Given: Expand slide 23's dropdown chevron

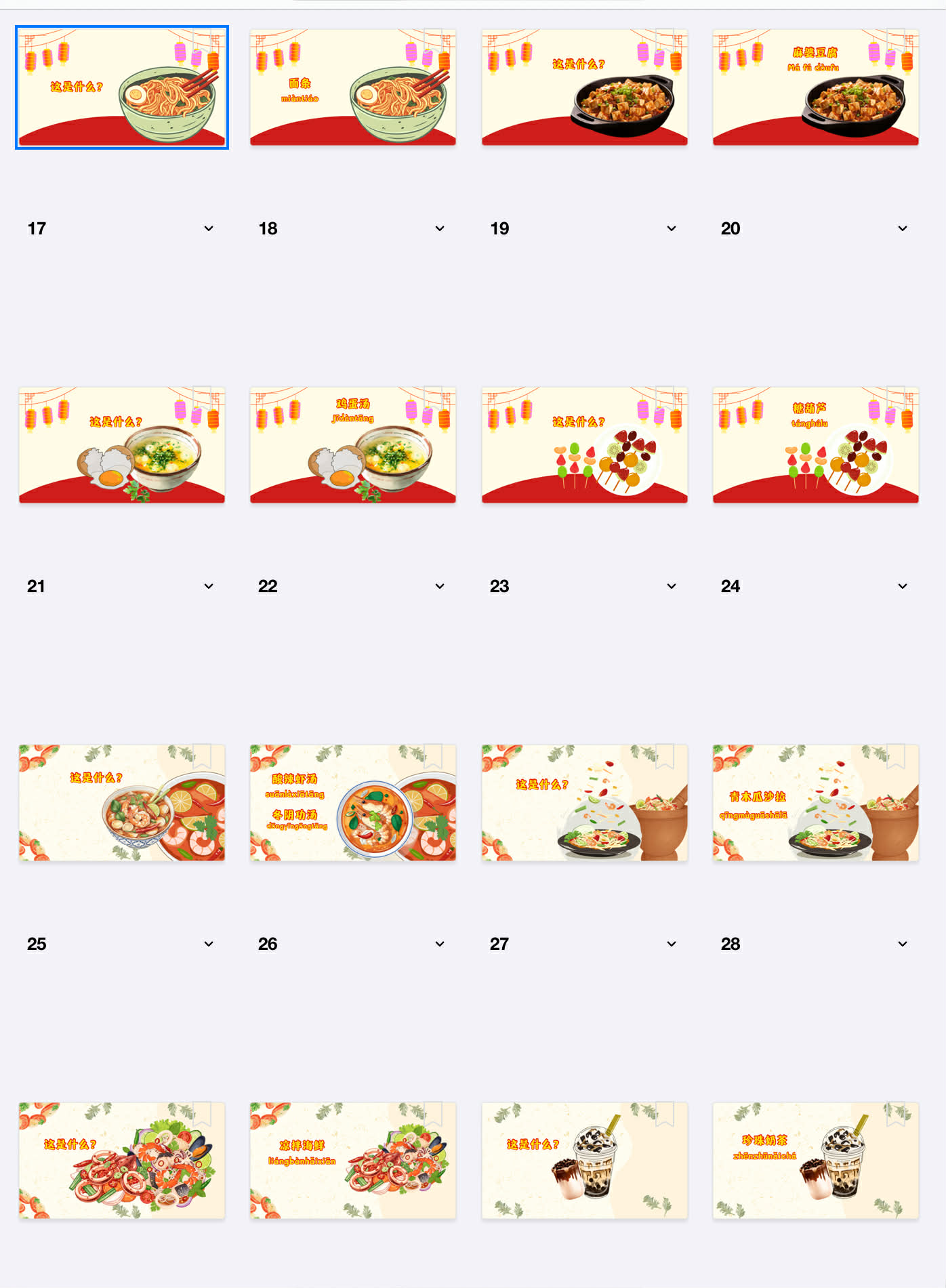Looking at the screenshot, I should (x=672, y=586).
